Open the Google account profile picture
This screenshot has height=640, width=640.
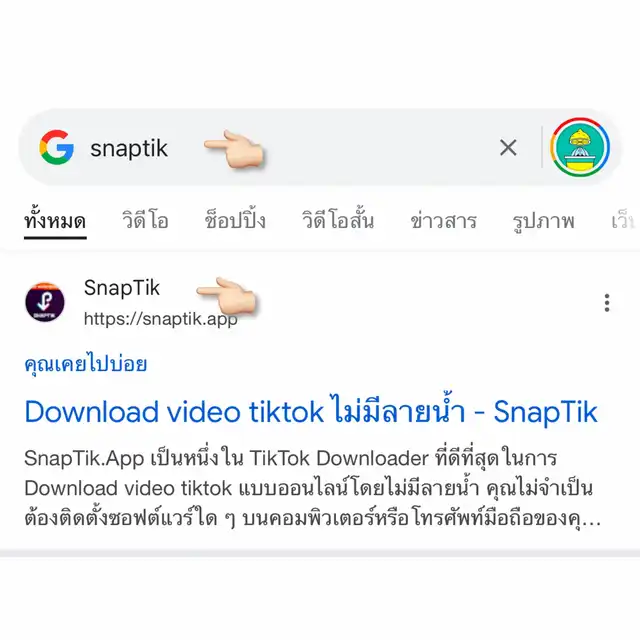tap(580, 147)
